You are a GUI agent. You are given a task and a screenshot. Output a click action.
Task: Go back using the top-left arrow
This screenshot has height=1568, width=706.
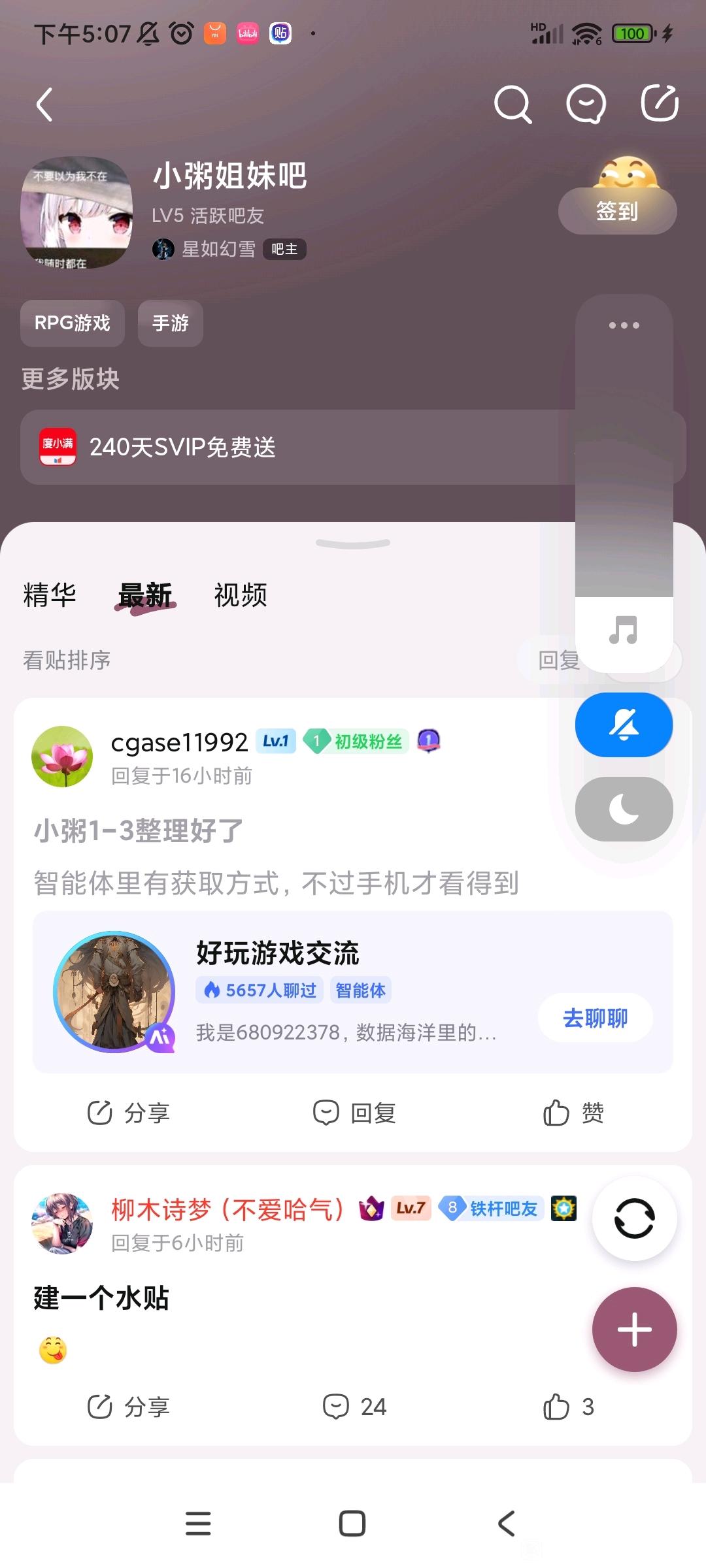44,105
